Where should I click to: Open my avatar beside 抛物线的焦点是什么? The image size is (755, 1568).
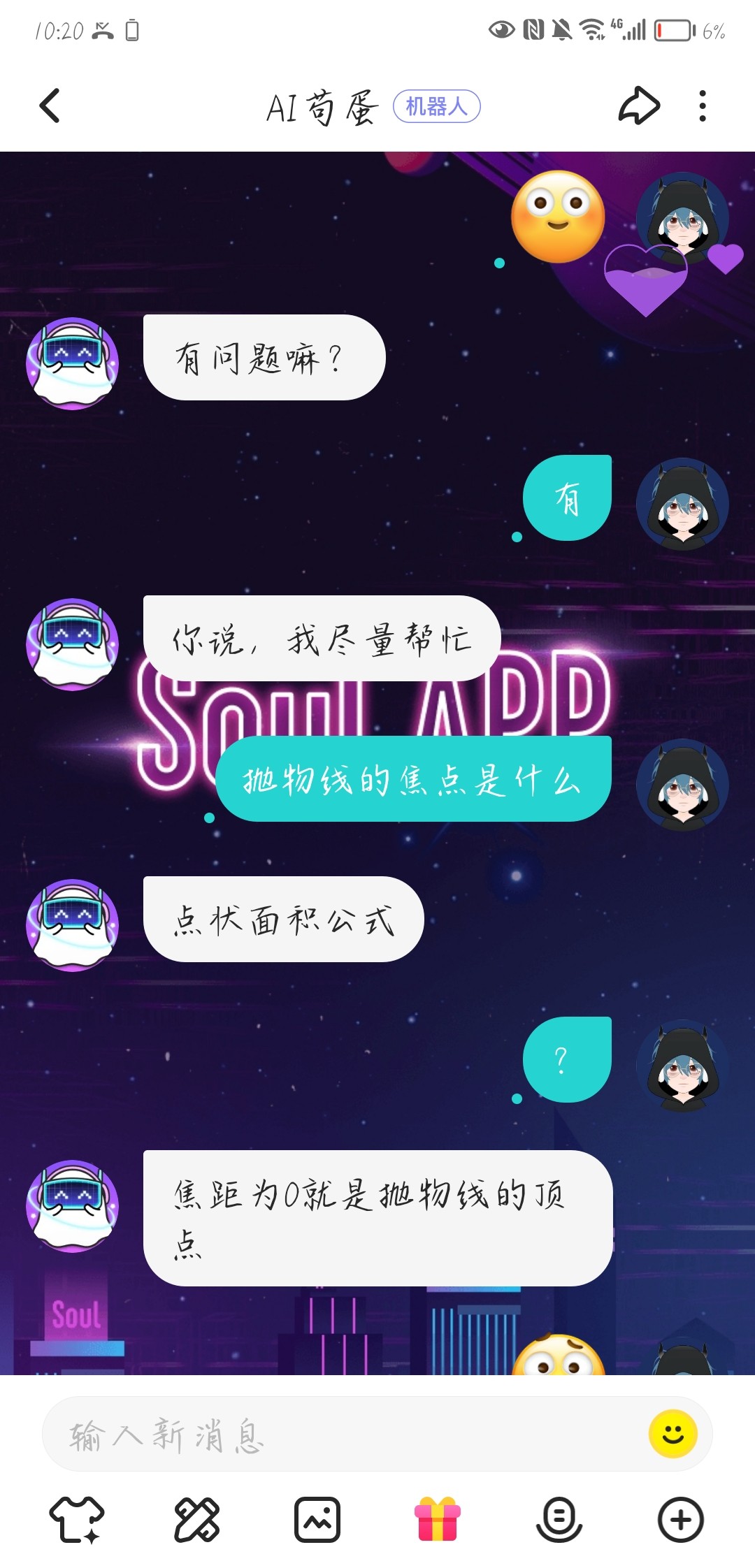[682, 785]
